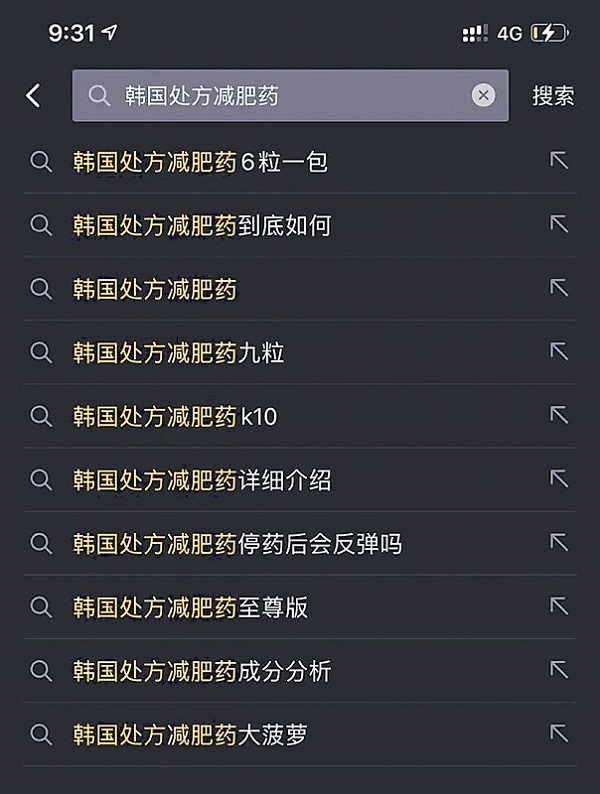Clear the search text

(483, 96)
